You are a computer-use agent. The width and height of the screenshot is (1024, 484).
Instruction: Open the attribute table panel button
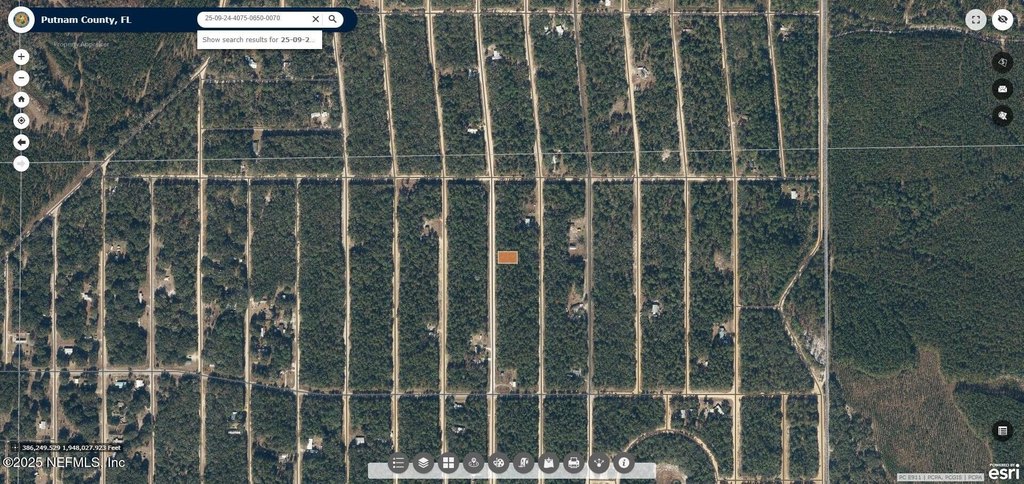coord(1002,430)
